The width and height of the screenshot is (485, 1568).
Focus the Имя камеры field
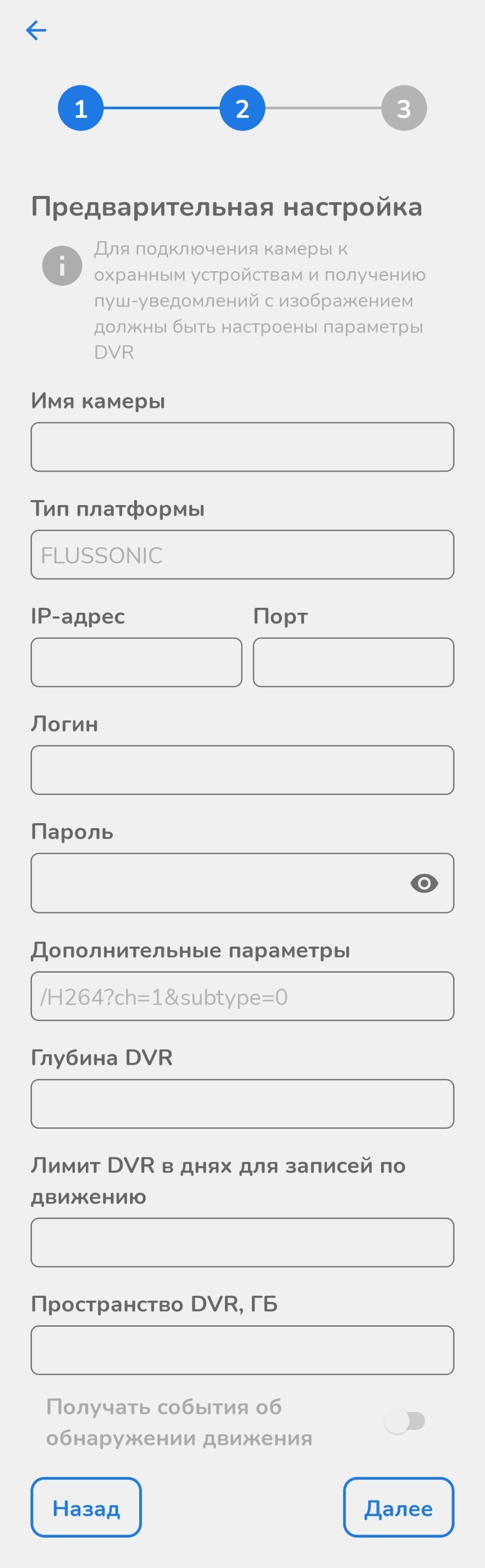tap(242, 447)
